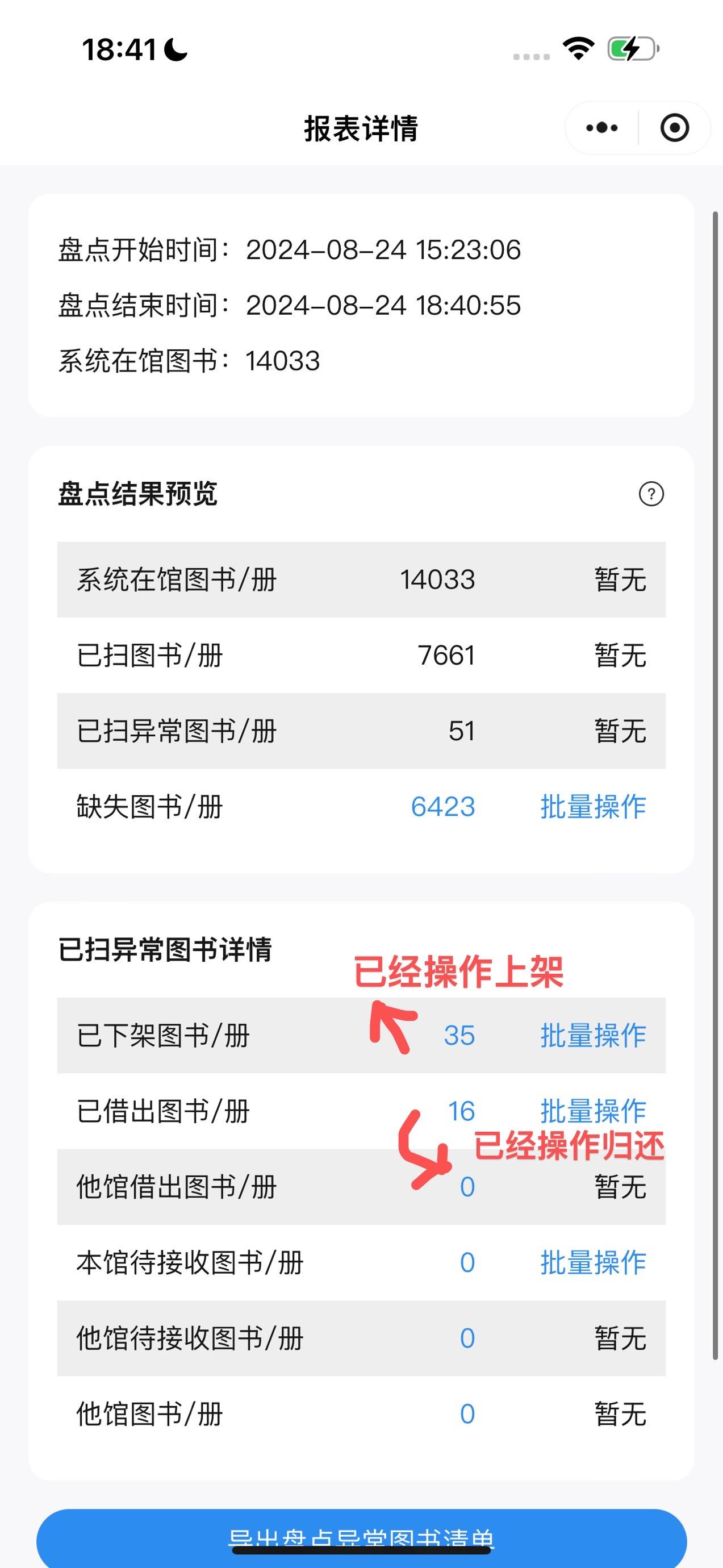Open the 35 已下架图书 list
Screen dimensions: 723x1568
tap(459, 1035)
